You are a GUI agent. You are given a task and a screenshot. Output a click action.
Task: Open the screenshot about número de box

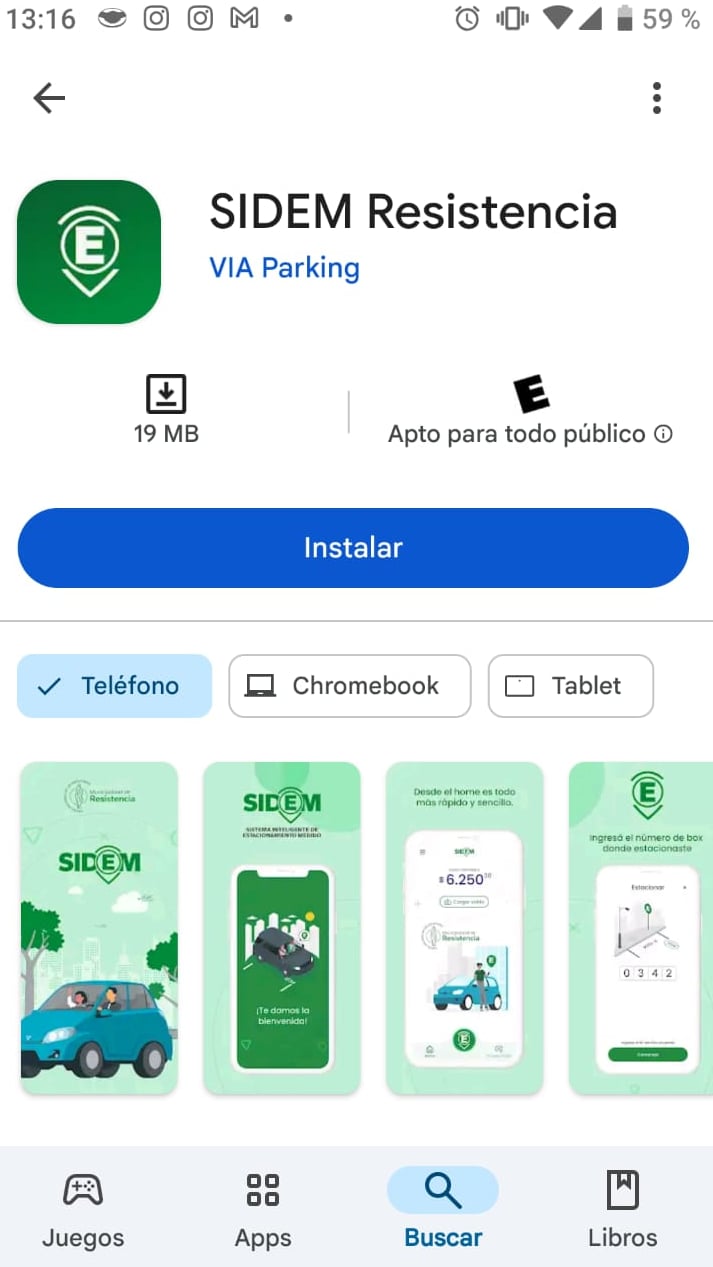pyautogui.click(x=641, y=928)
